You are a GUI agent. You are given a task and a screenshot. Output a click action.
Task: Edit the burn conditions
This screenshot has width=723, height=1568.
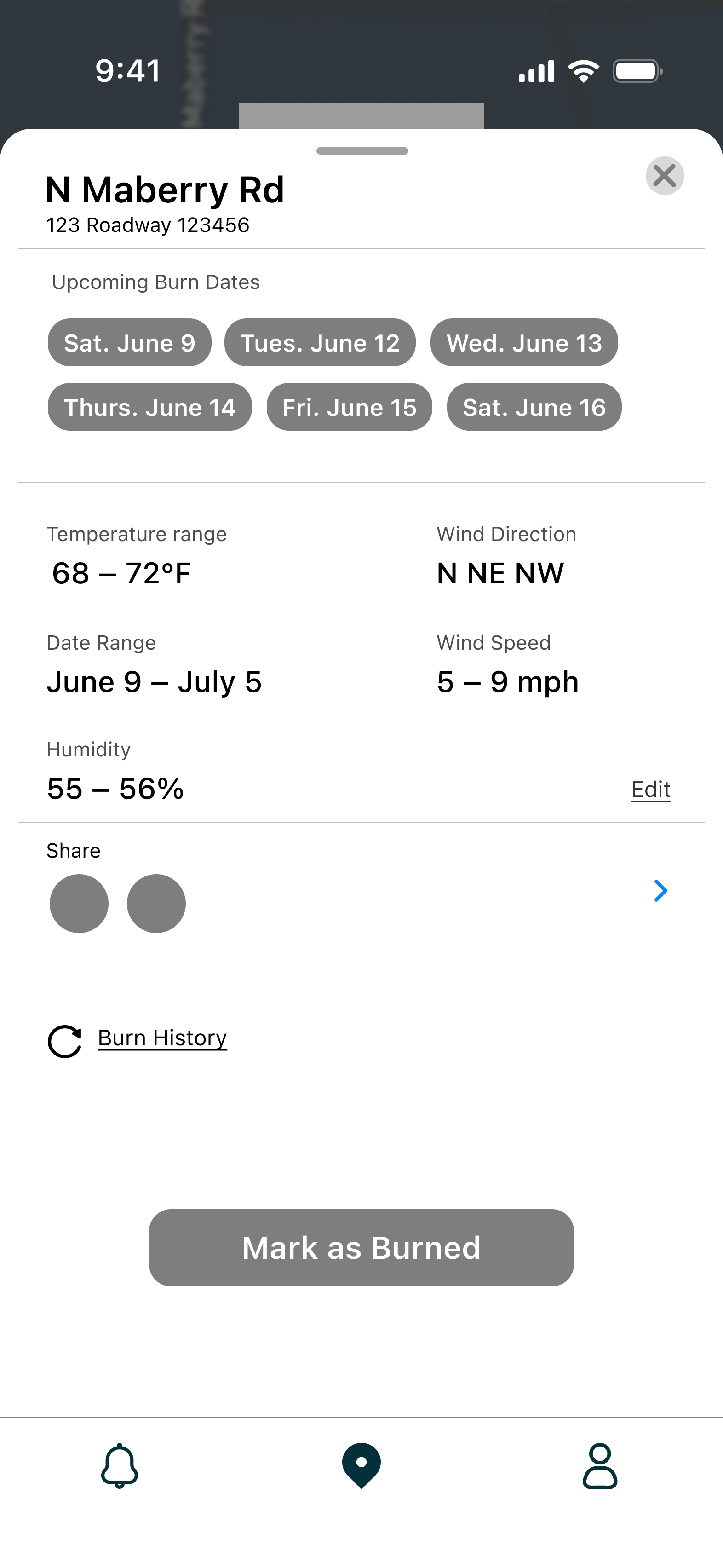point(651,790)
